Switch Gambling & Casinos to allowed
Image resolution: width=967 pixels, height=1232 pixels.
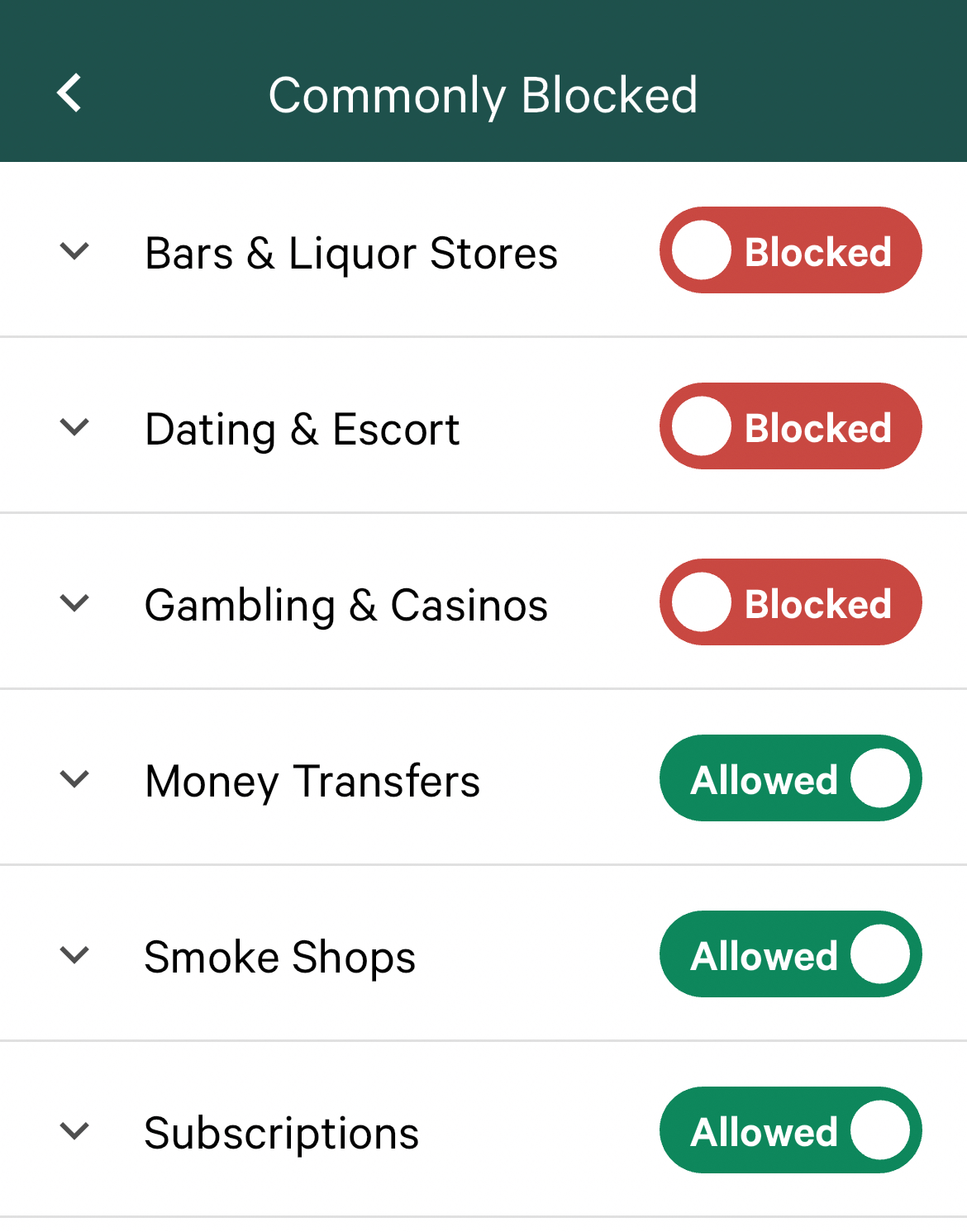pyautogui.click(x=790, y=602)
